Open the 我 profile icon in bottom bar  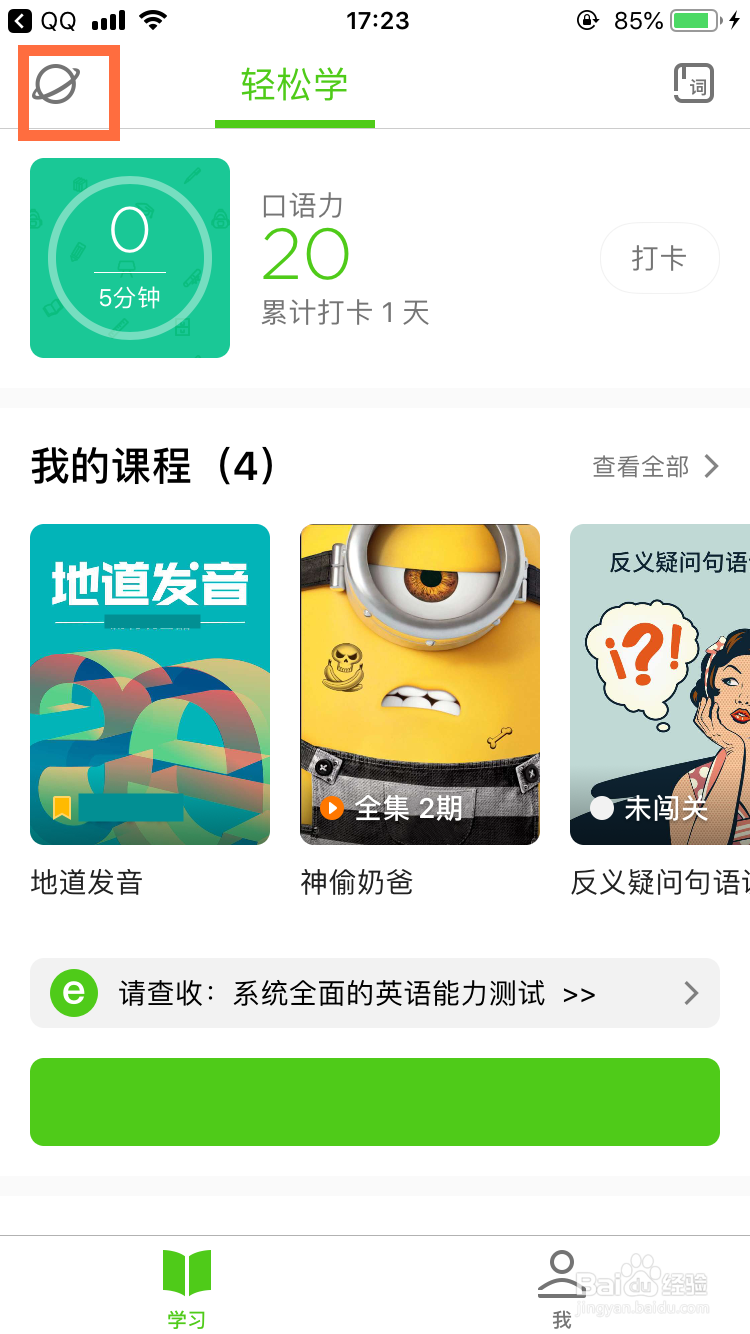pos(561,1270)
